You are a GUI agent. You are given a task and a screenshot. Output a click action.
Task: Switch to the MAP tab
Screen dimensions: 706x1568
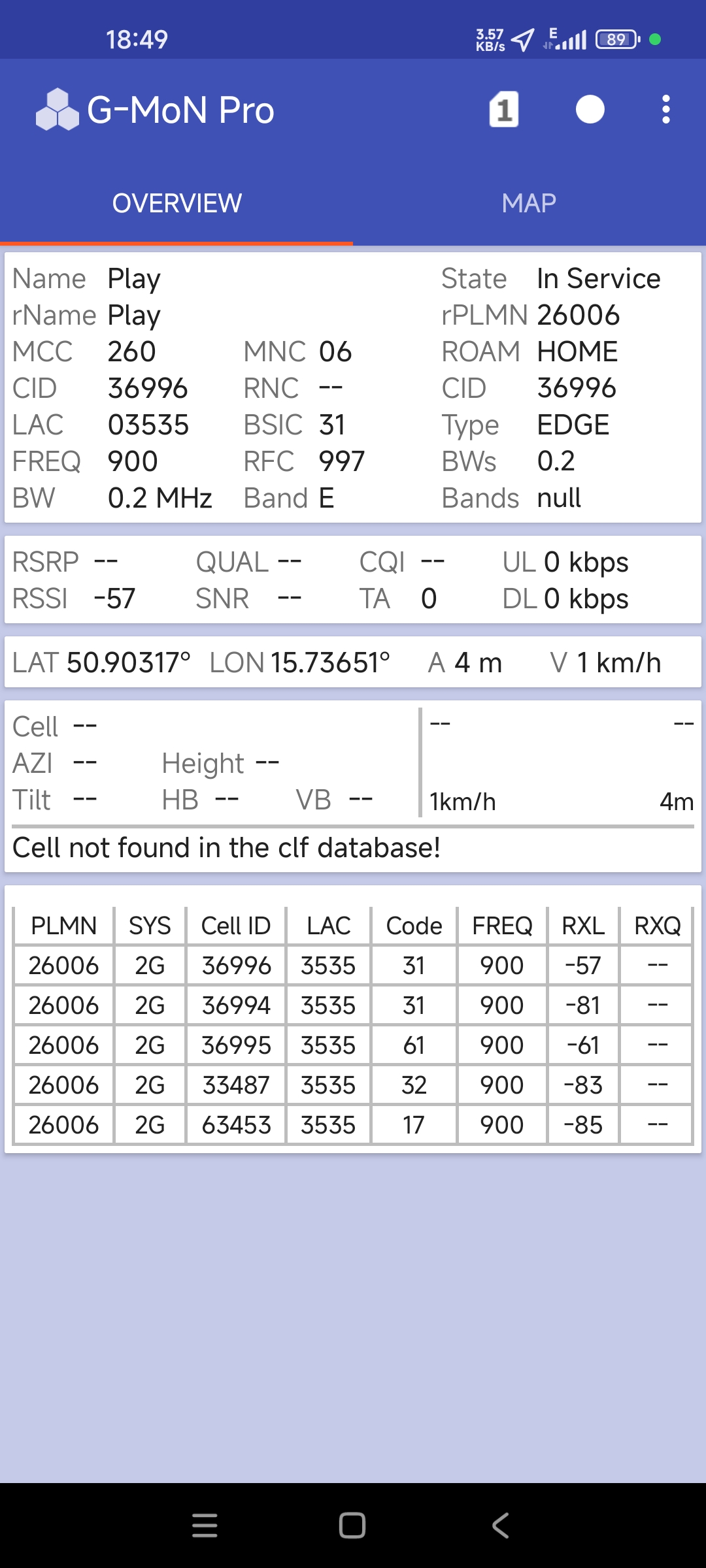pyautogui.click(x=529, y=203)
